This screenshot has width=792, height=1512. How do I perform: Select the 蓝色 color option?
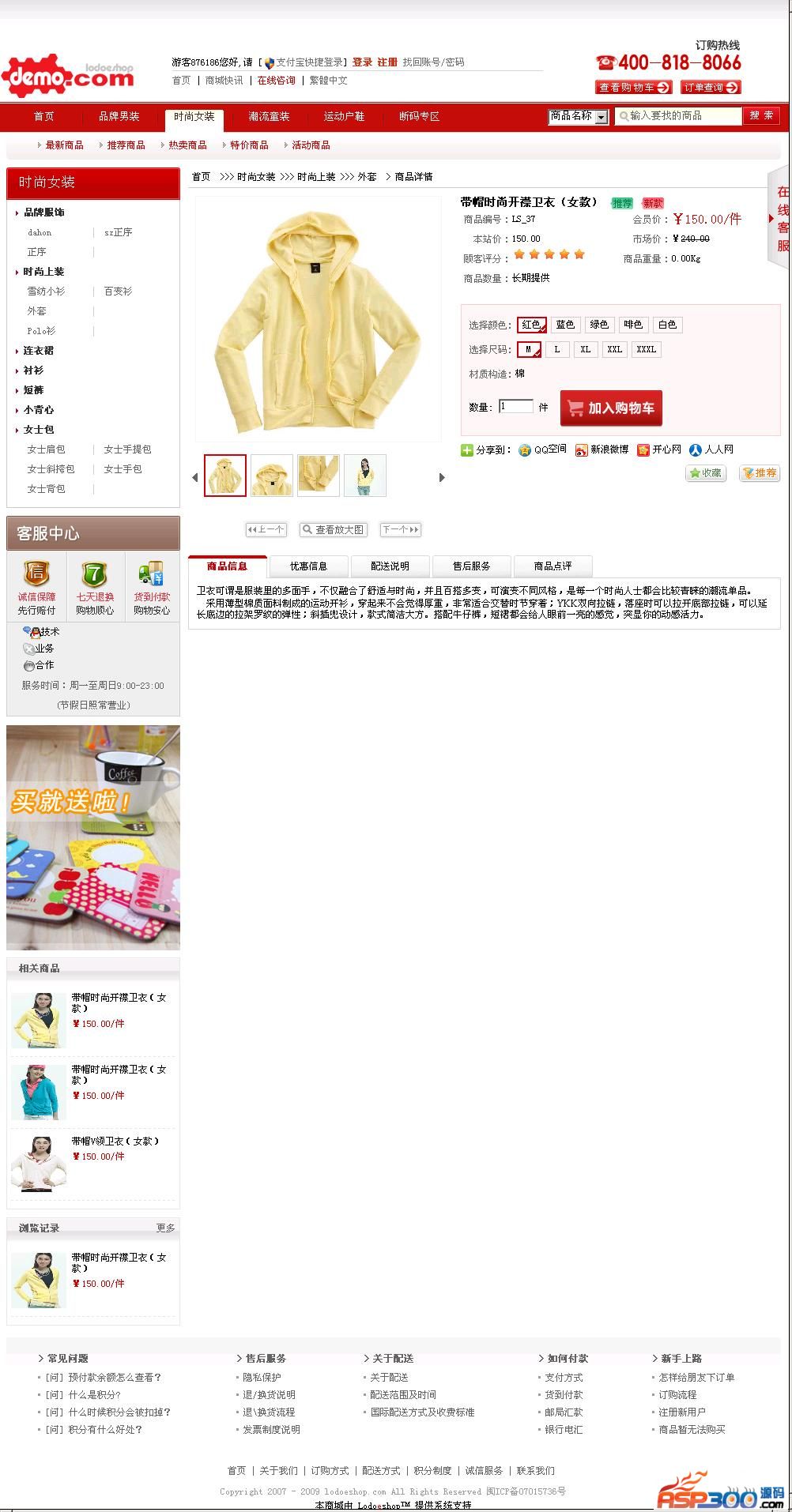565,325
